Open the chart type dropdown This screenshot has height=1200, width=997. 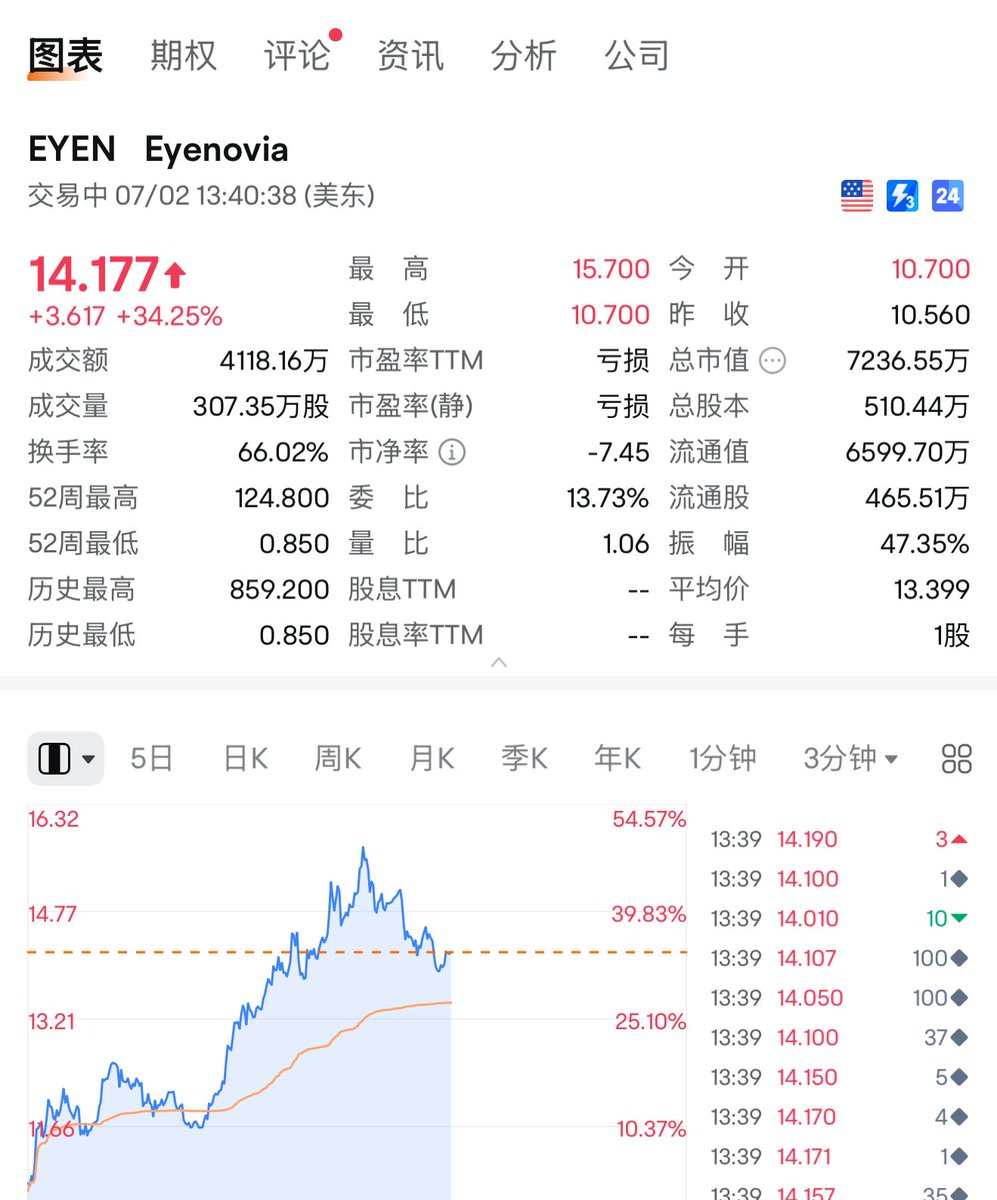click(65, 759)
